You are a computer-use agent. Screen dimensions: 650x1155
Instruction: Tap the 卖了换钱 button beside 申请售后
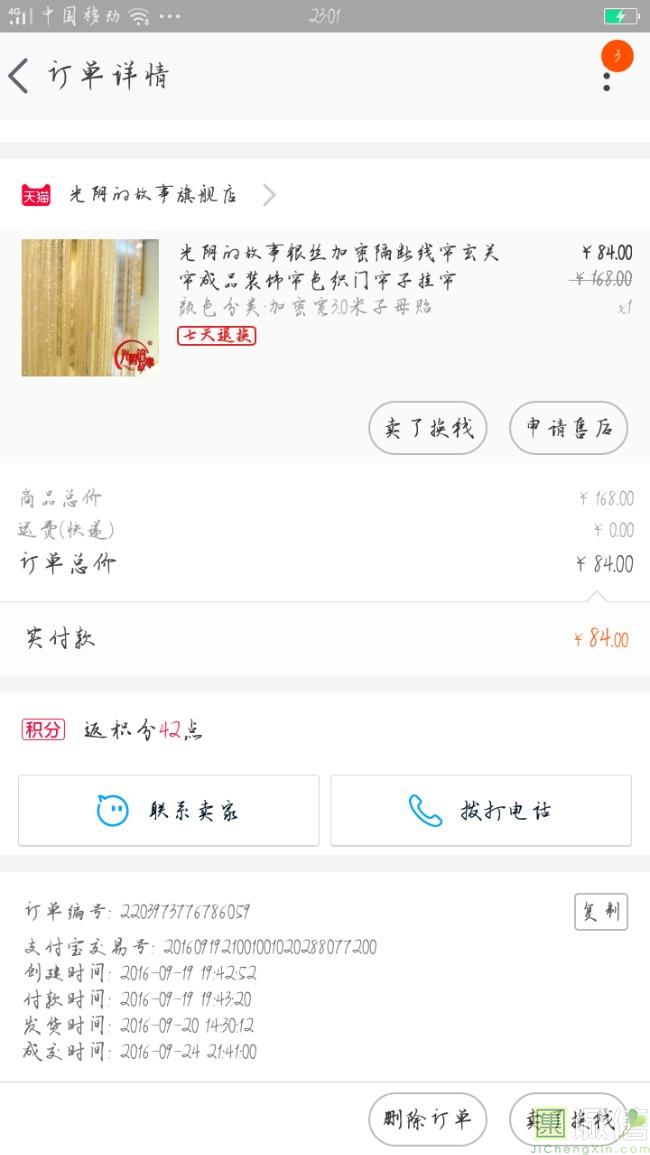pyautogui.click(x=428, y=428)
